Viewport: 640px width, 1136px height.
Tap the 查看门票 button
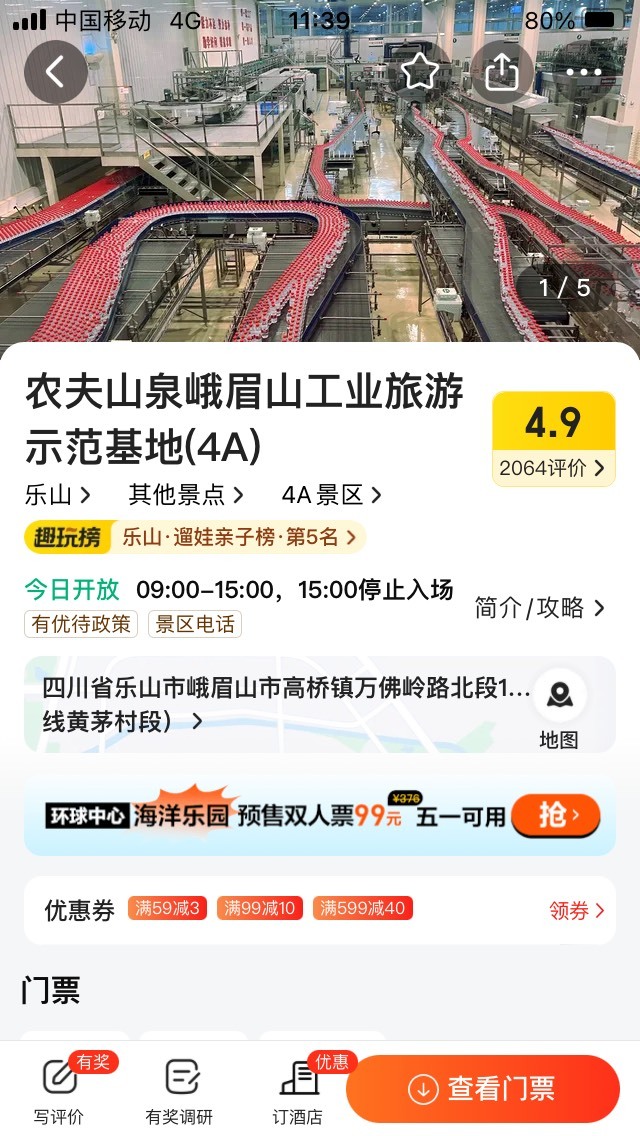coord(483,1088)
